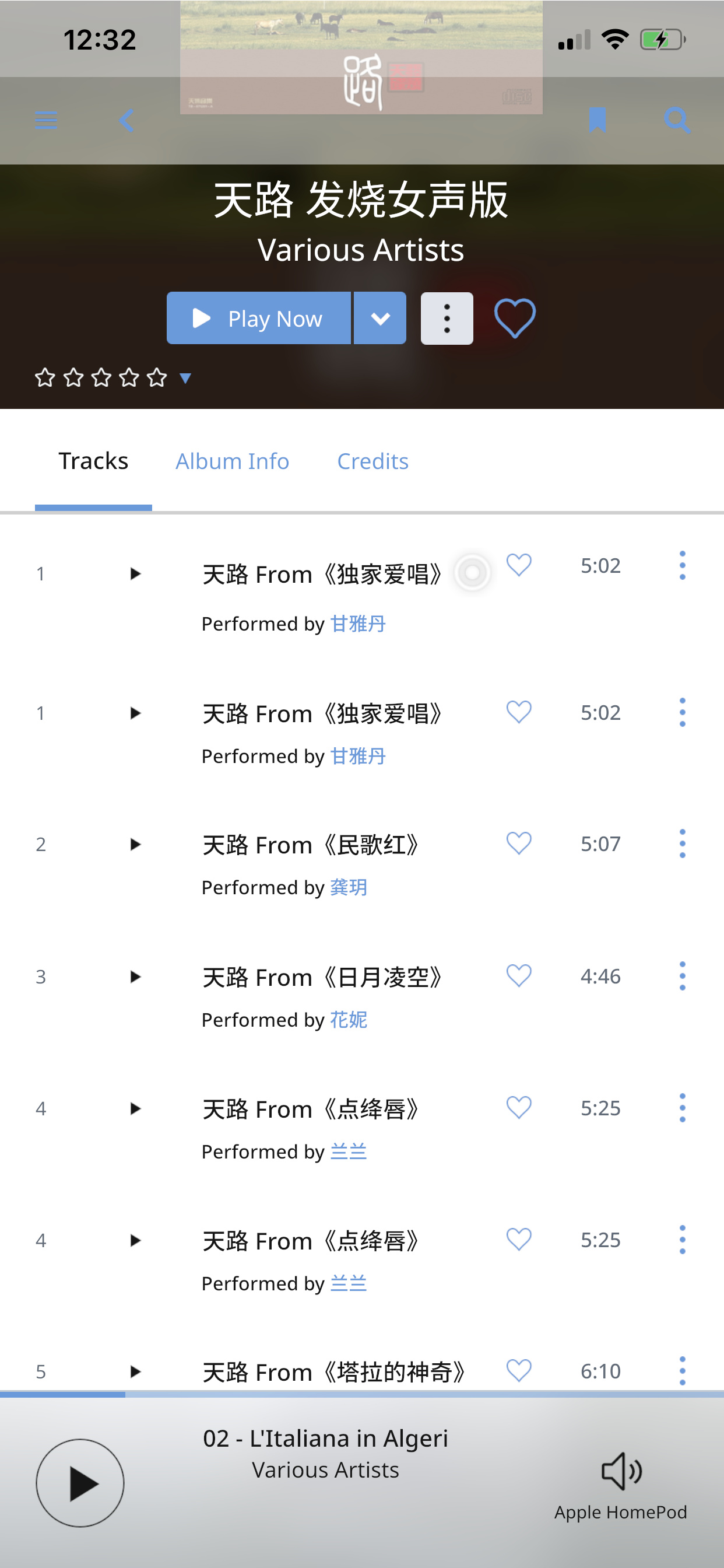
Task: Switch to the Album Info tab
Action: click(x=233, y=461)
